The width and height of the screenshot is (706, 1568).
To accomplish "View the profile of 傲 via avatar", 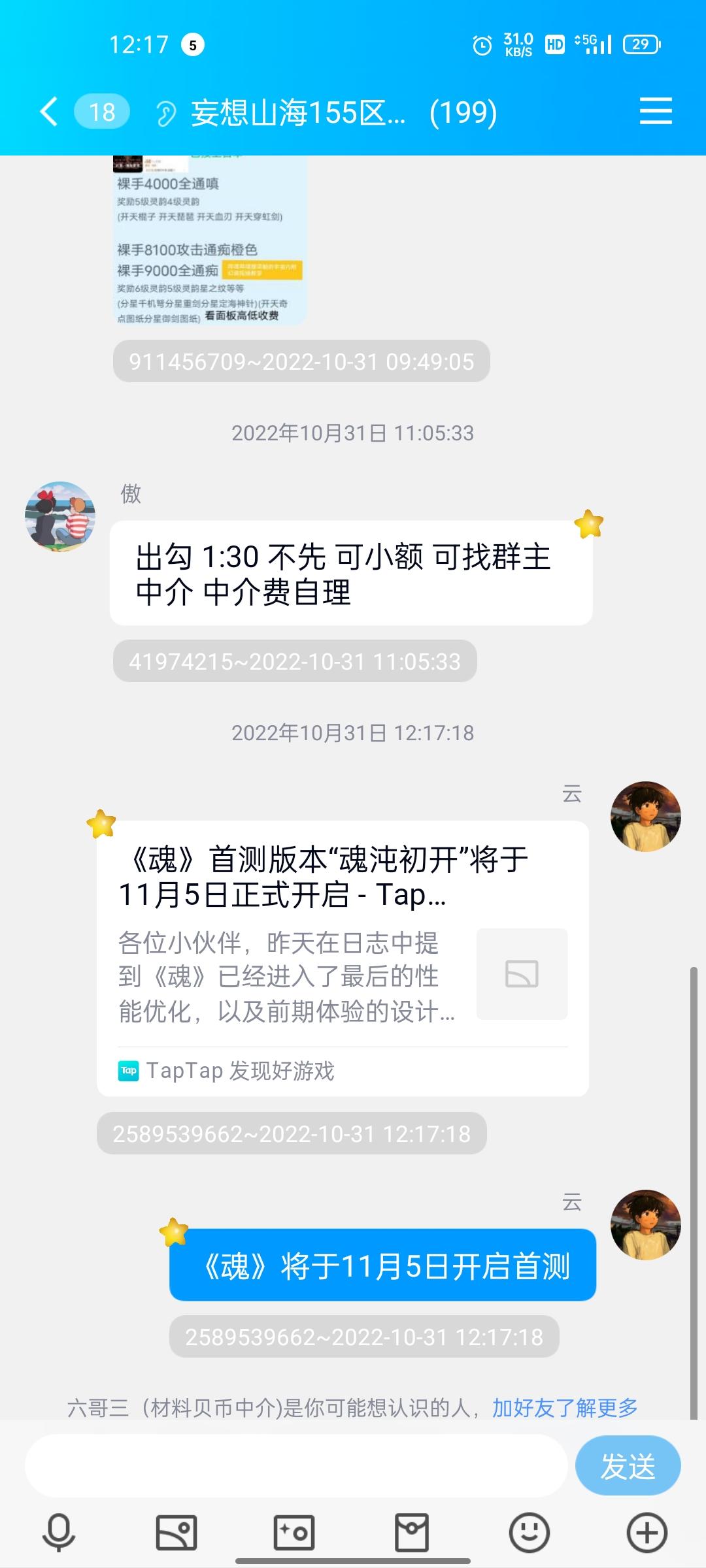I will pyautogui.click(x=60, y=517).
